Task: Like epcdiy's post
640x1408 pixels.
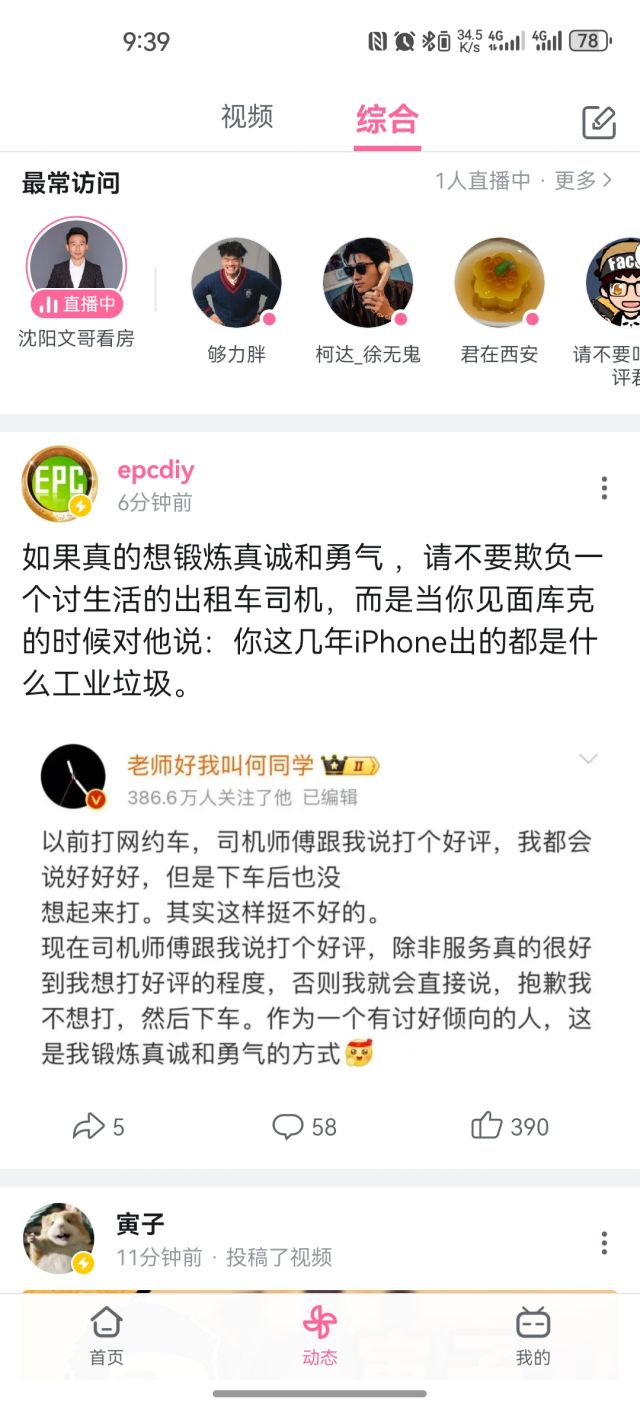Action: (x=509, y=1127)
